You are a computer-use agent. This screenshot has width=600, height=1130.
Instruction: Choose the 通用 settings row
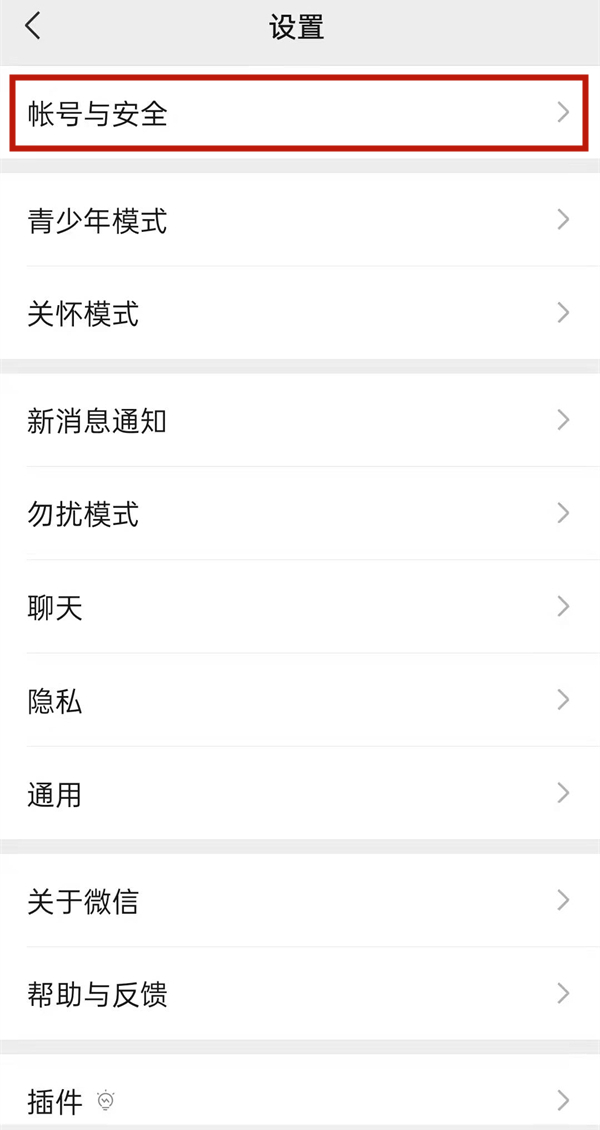coord(298,794)
